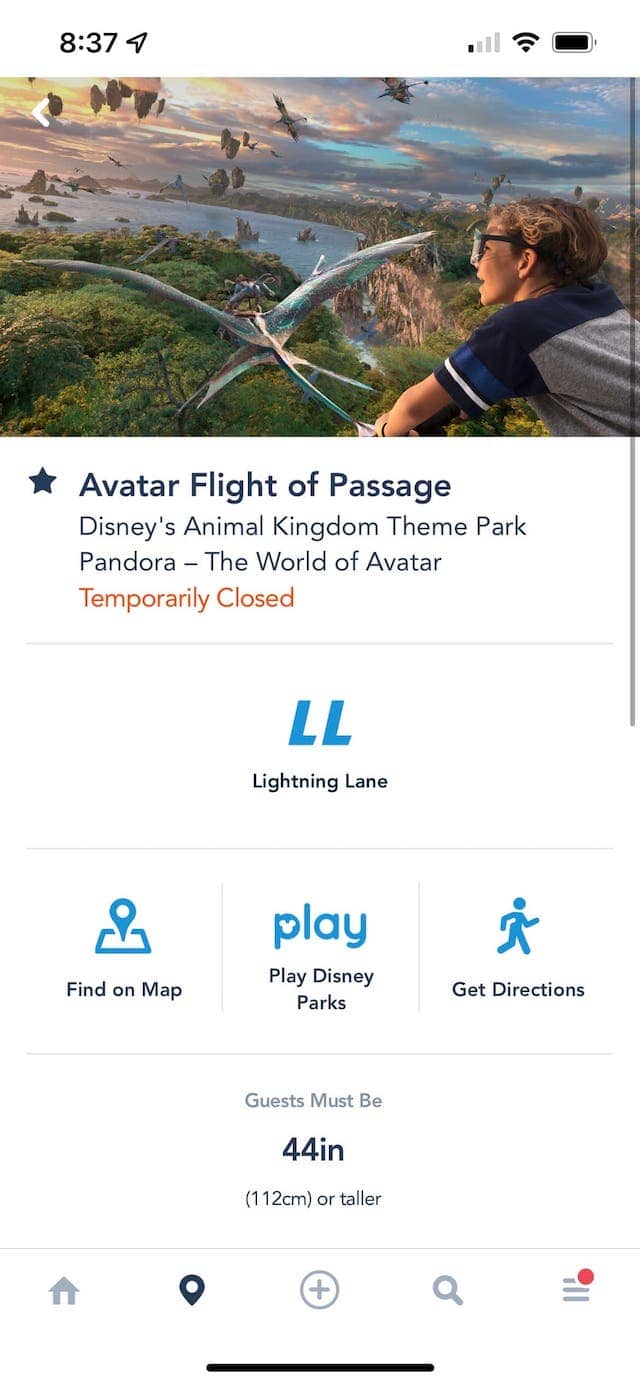Favorite Avatar Flight of Passage with the star

(42, 482)
